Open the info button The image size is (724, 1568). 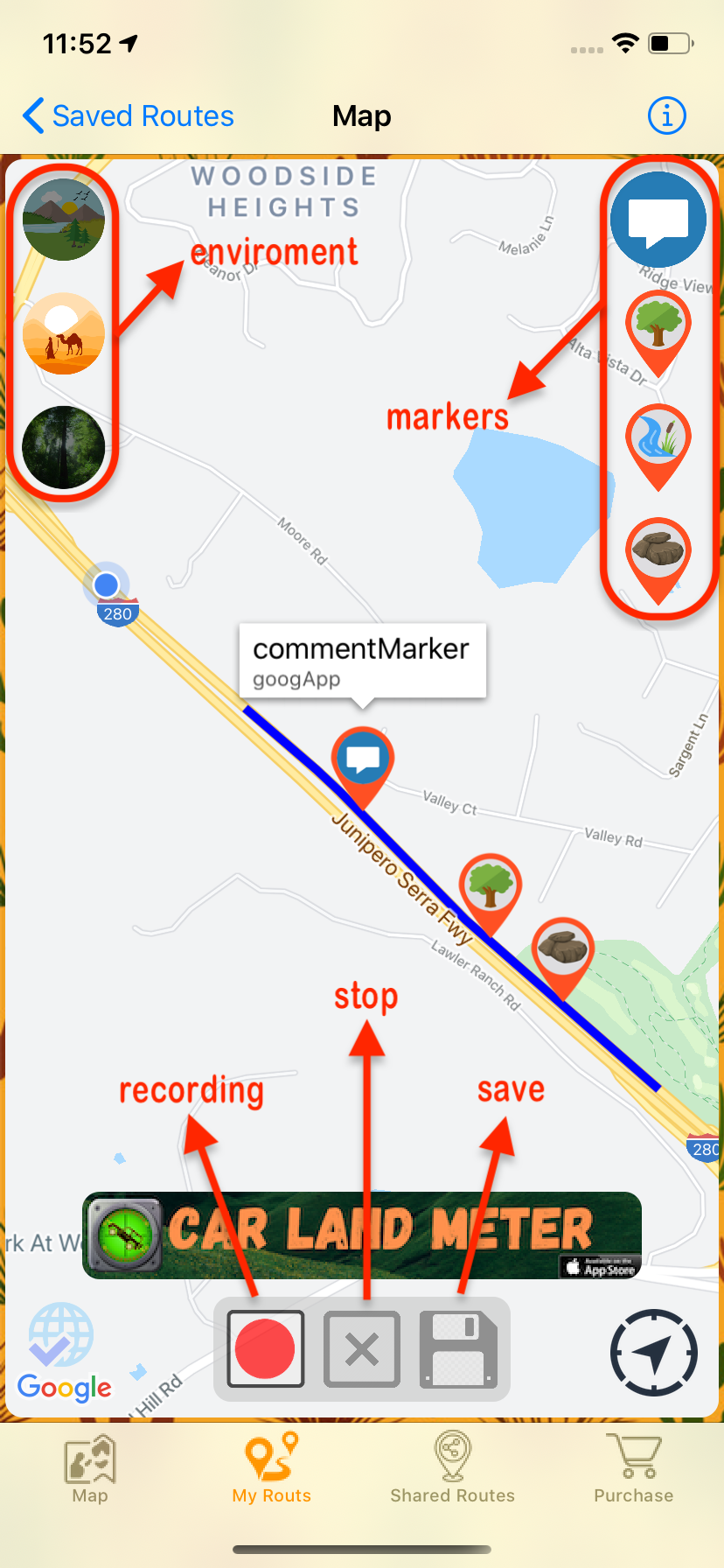click(666, 115)
